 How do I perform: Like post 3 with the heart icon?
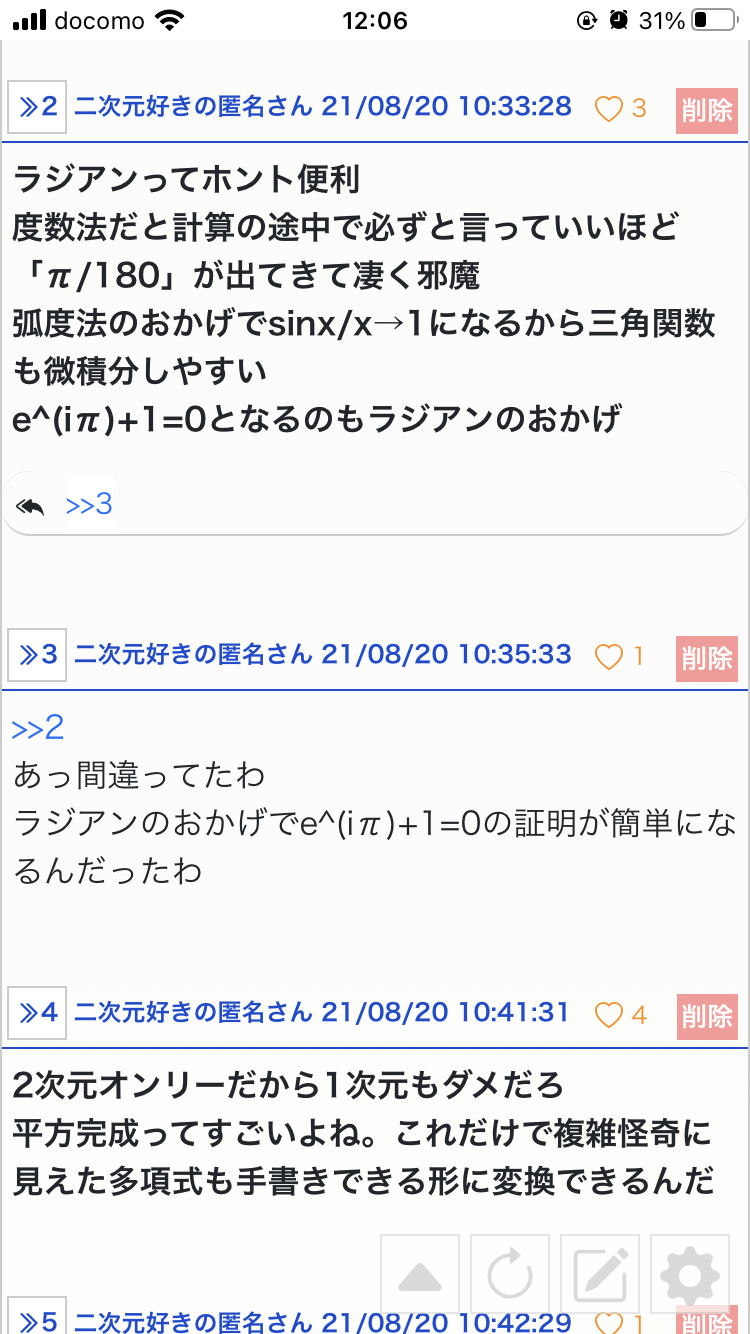tap(609, 656)
